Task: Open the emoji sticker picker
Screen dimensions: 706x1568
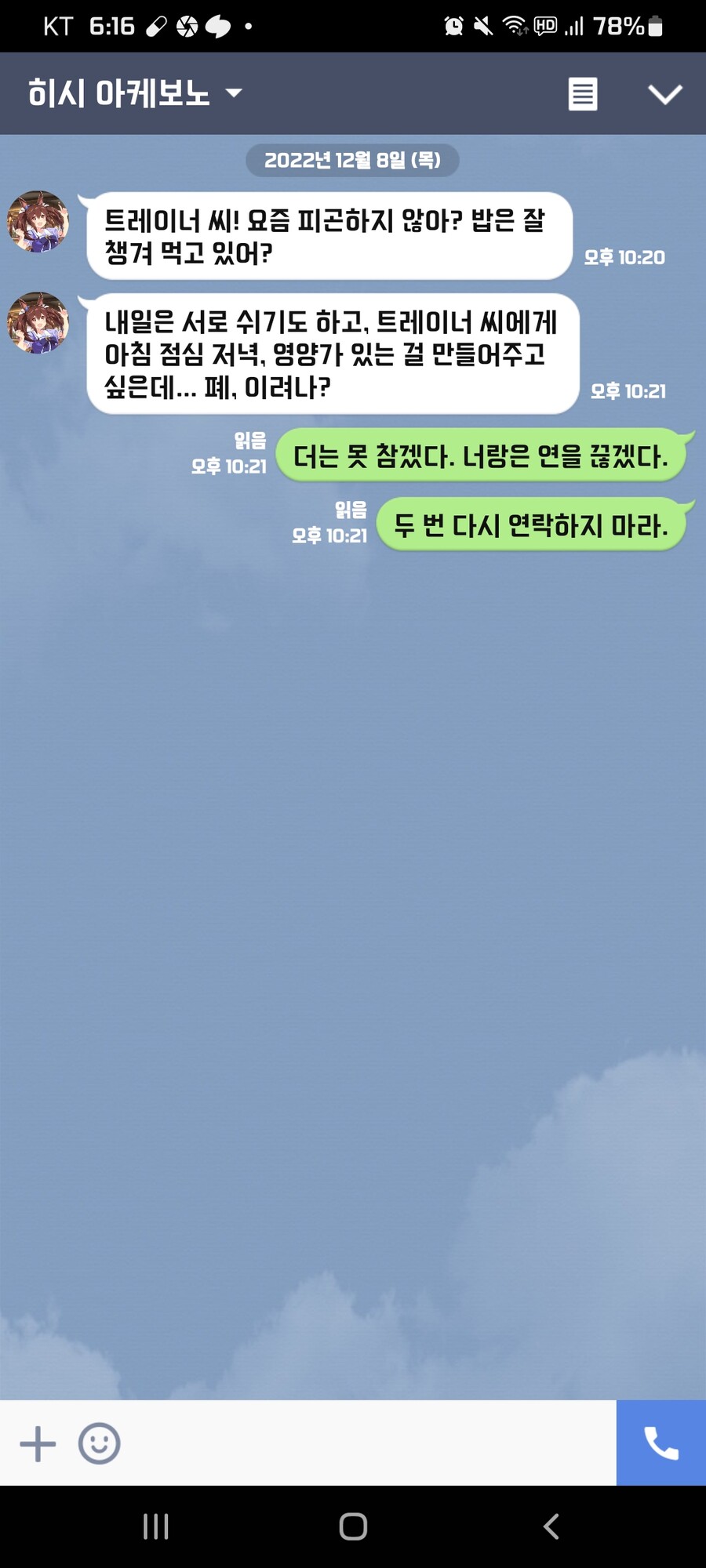Action: 100,1443
